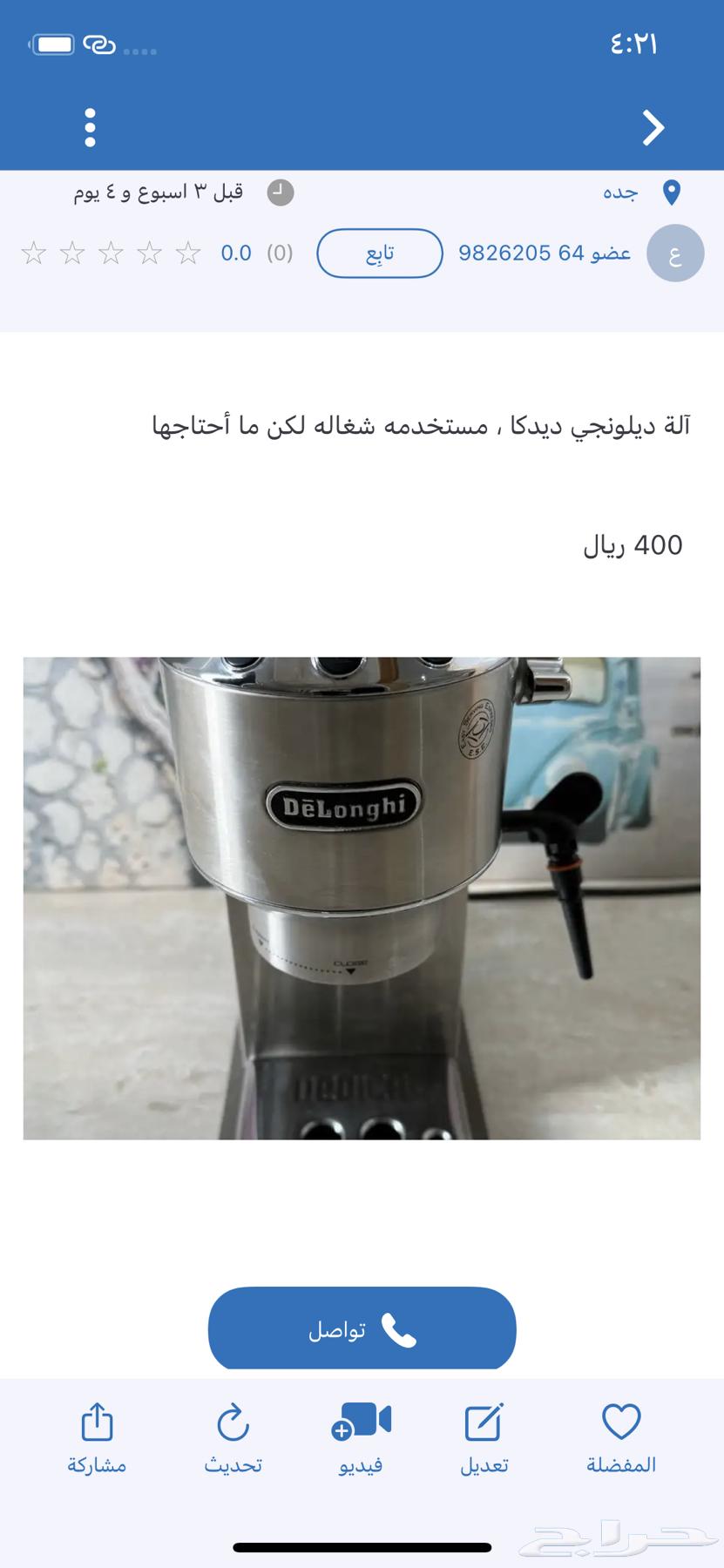
Task: Share the listing via مشاركة
Action: (x=97, y=1438)
